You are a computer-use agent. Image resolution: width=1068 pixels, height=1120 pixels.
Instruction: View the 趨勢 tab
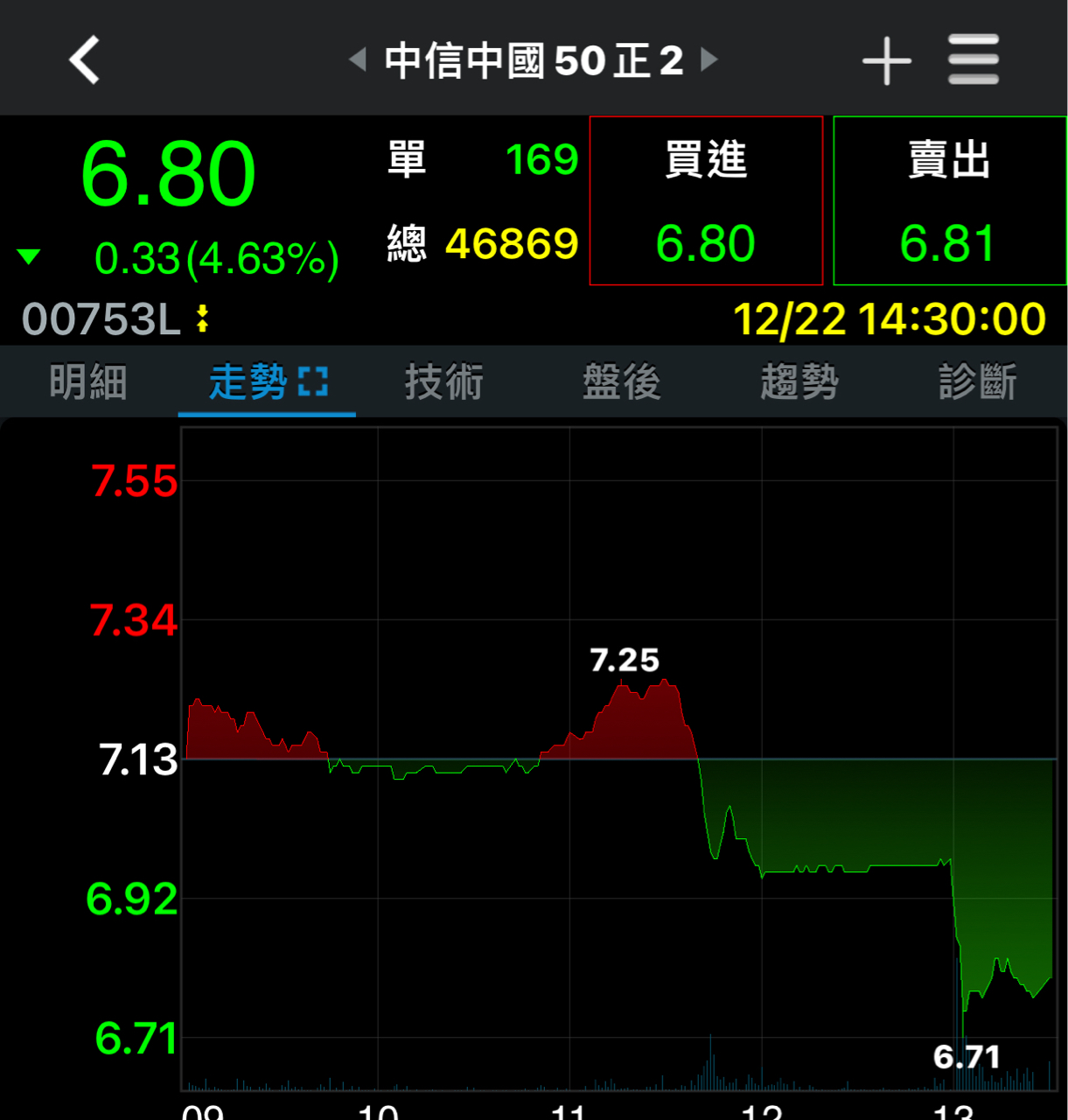click(799, 382)
